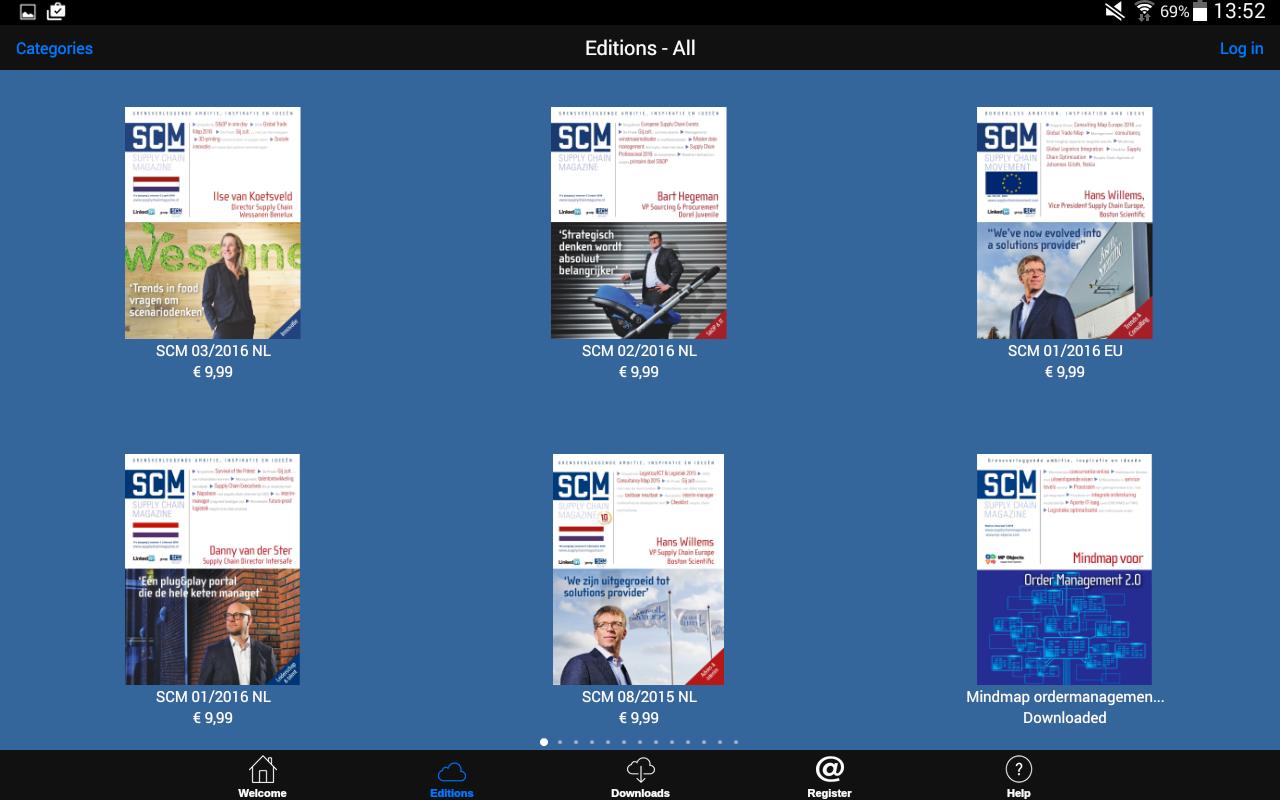
Task: Open the SCM 02/2016 NL edition
Action: (639, 223)
